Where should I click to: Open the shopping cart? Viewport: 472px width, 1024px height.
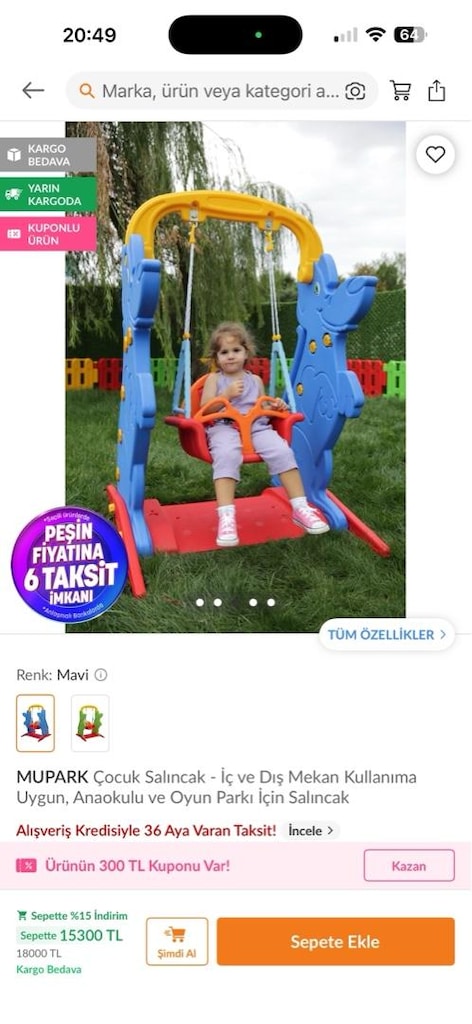[400, 91]
